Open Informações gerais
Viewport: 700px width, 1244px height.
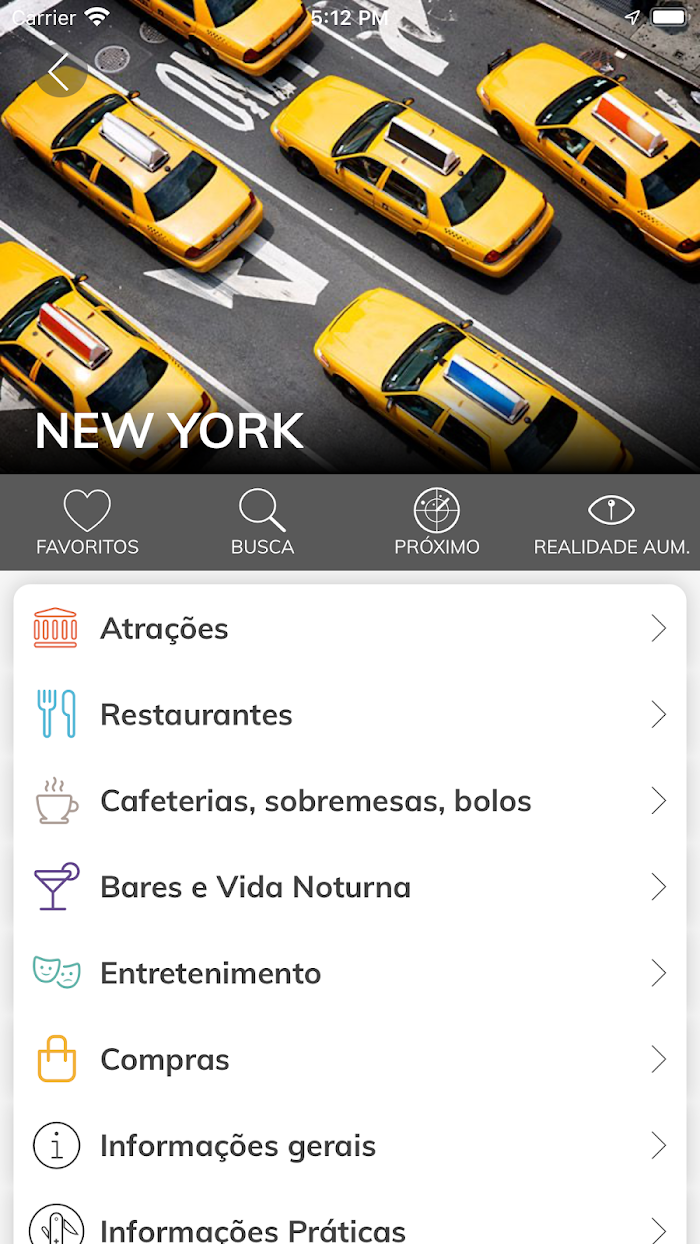tap(350, 1144)
